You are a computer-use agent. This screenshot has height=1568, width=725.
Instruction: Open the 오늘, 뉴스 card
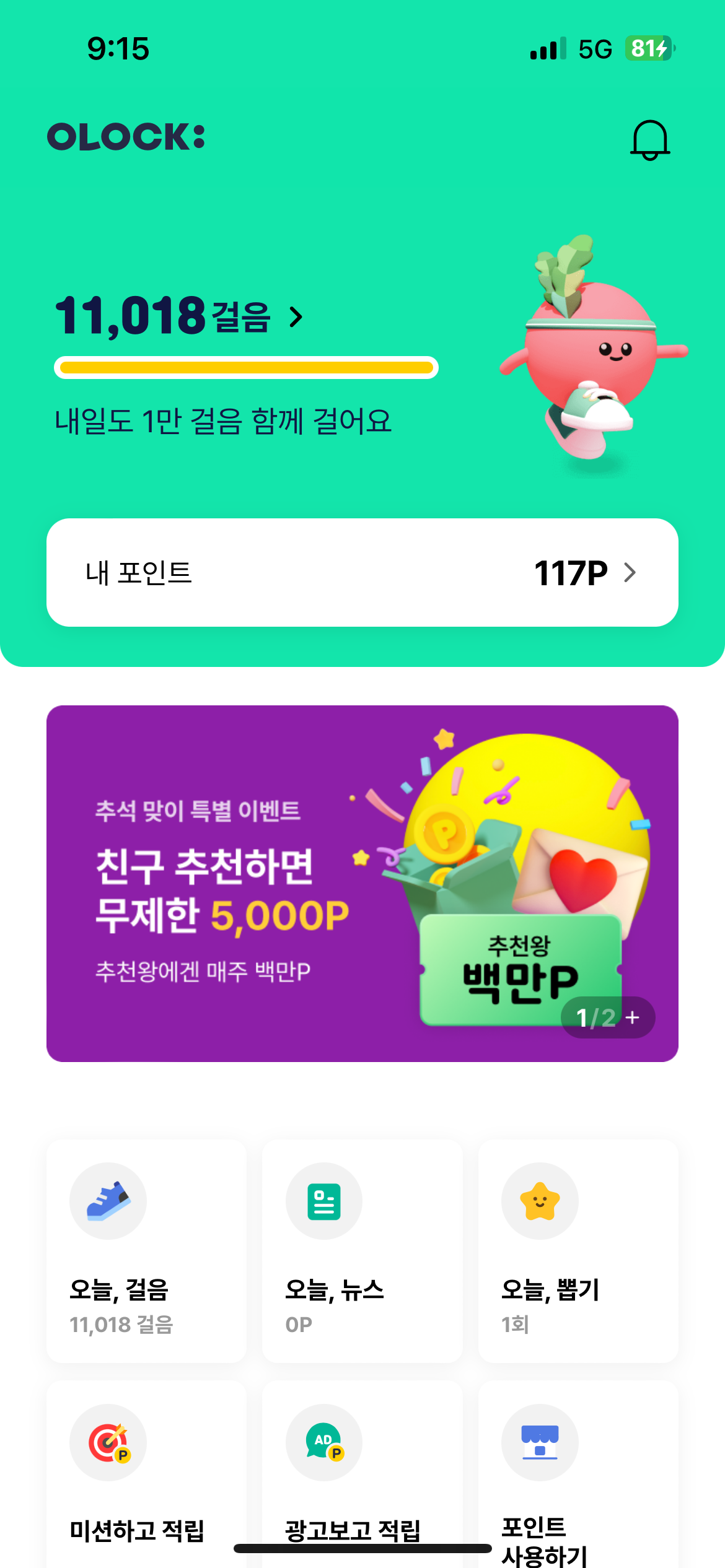(362, 1251)
